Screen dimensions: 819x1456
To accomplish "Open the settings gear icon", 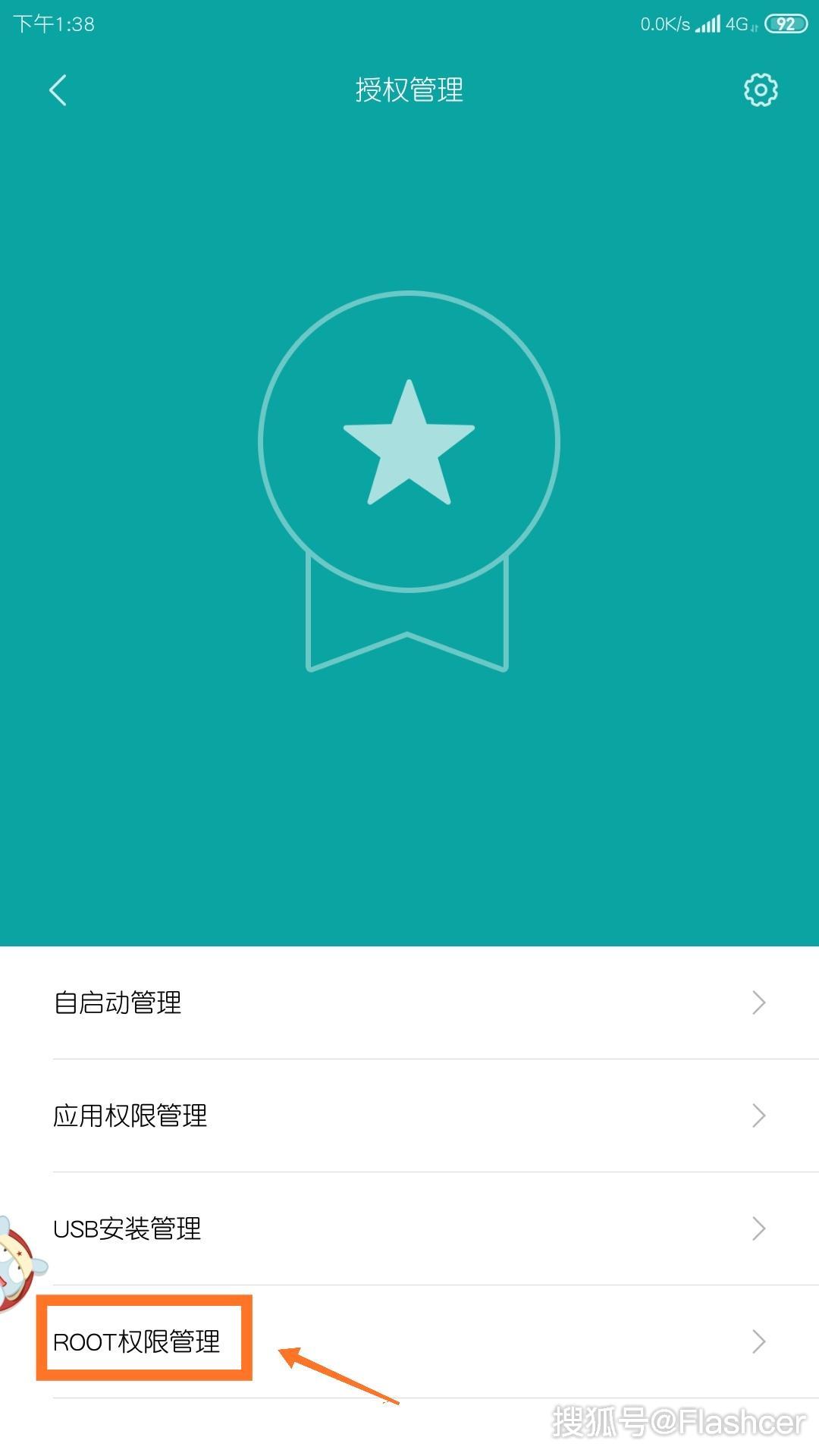I will click(761, 90).
